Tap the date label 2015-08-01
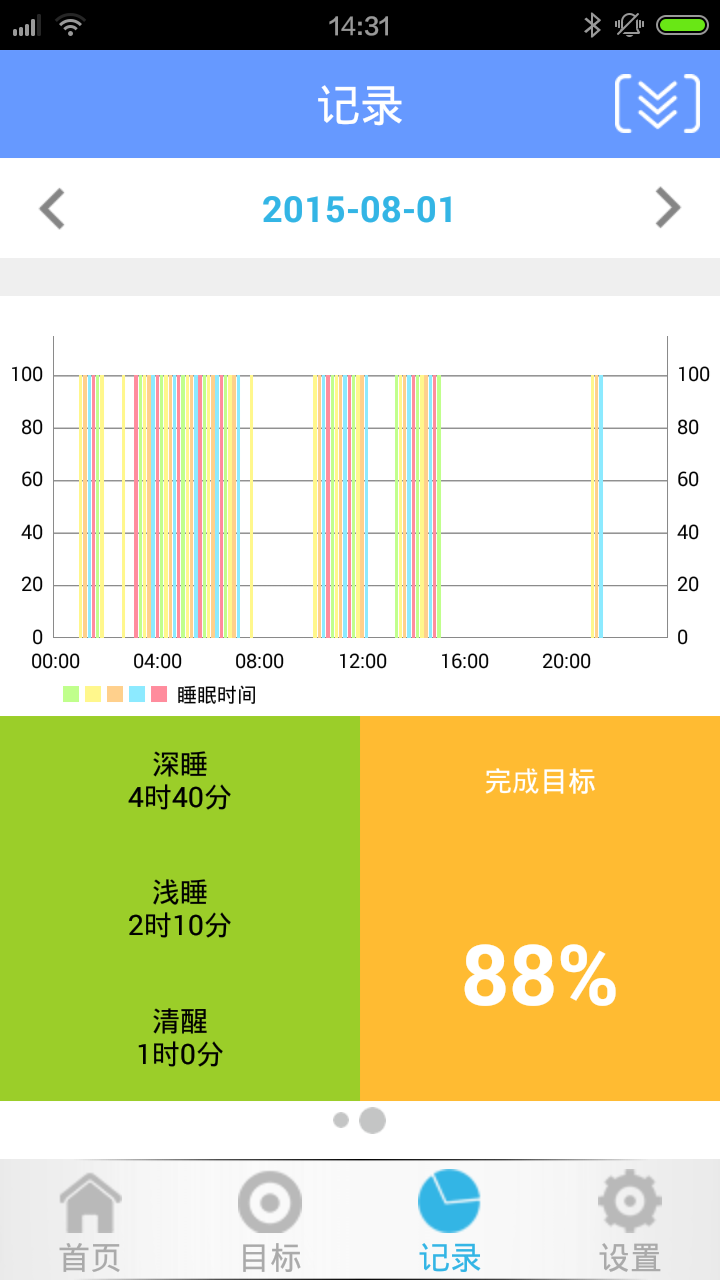Image resolution: width=720 pixels, height=1280 pixels. 360,207
